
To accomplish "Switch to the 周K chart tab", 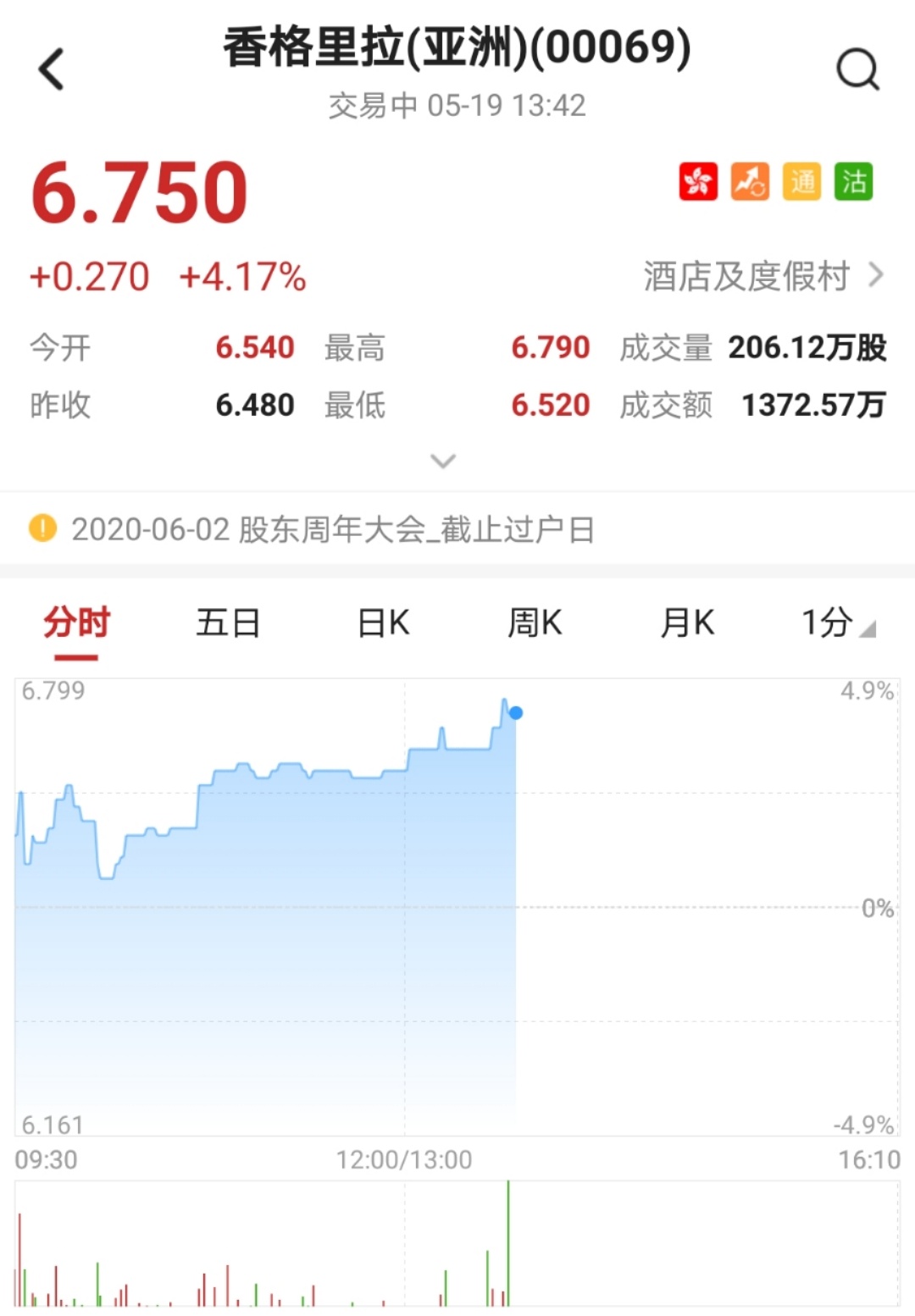I will [x=534, y=623].
